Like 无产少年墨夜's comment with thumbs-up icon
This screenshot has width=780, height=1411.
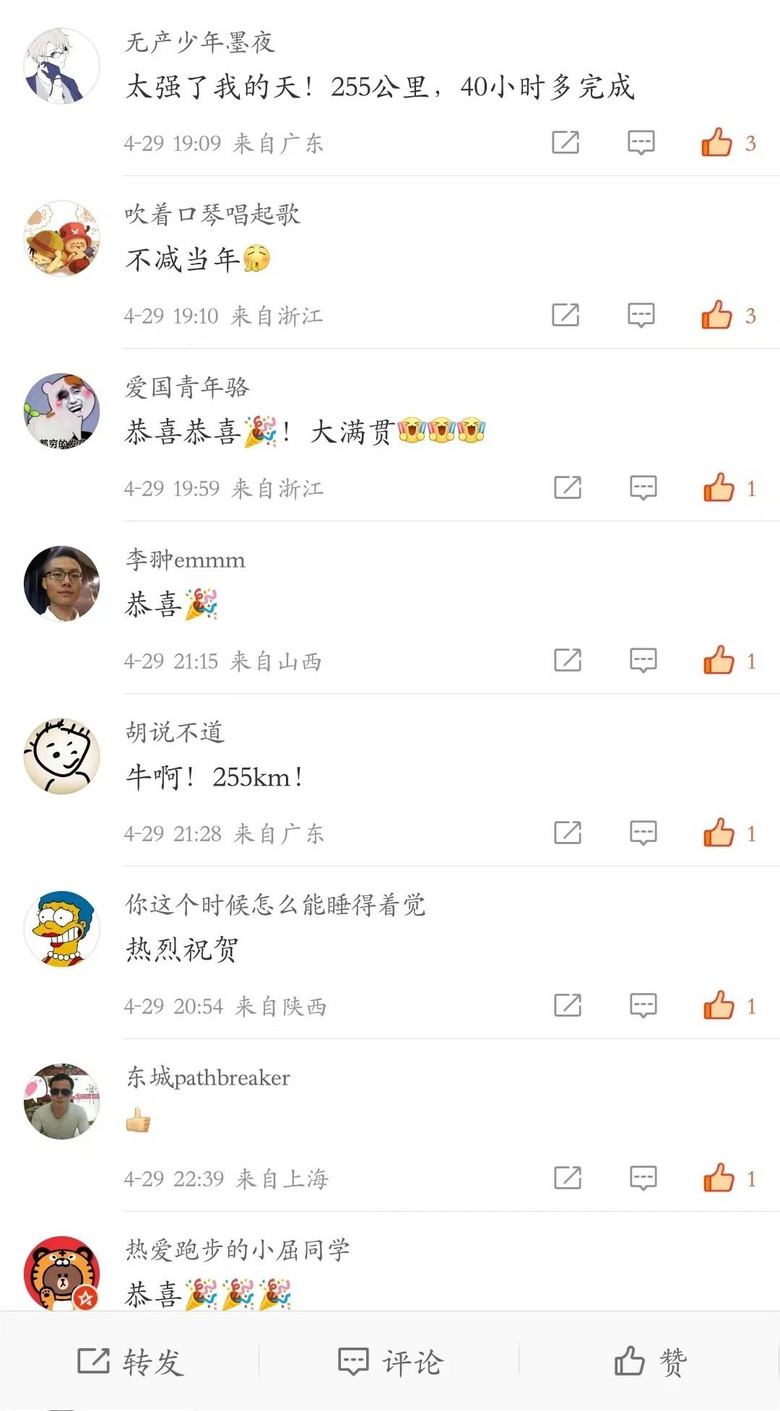pos(716,143)
